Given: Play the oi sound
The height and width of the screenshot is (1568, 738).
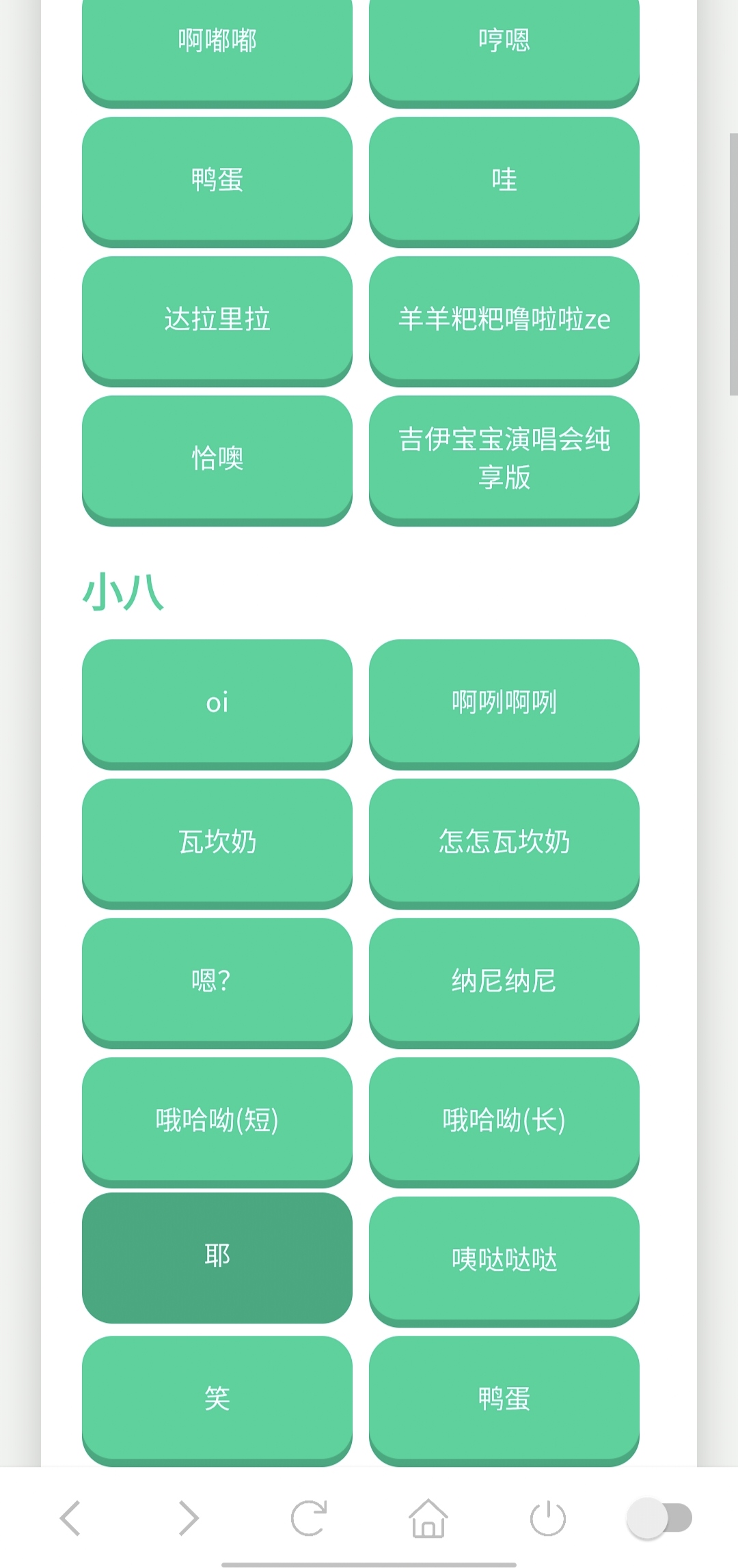Looking at the screenshot, I should click(217, 702).
